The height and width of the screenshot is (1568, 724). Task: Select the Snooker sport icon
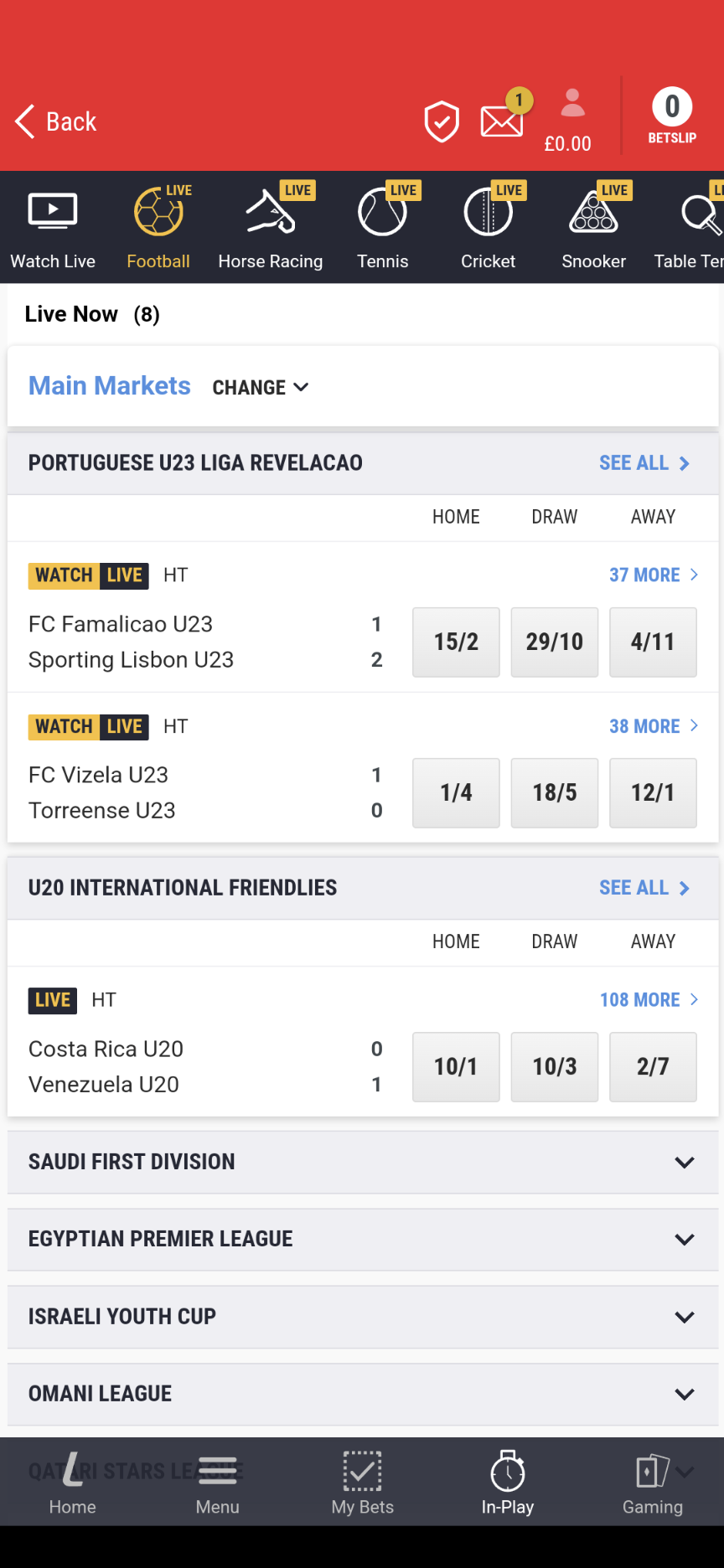pyautogui.click(x=593, y=226)
